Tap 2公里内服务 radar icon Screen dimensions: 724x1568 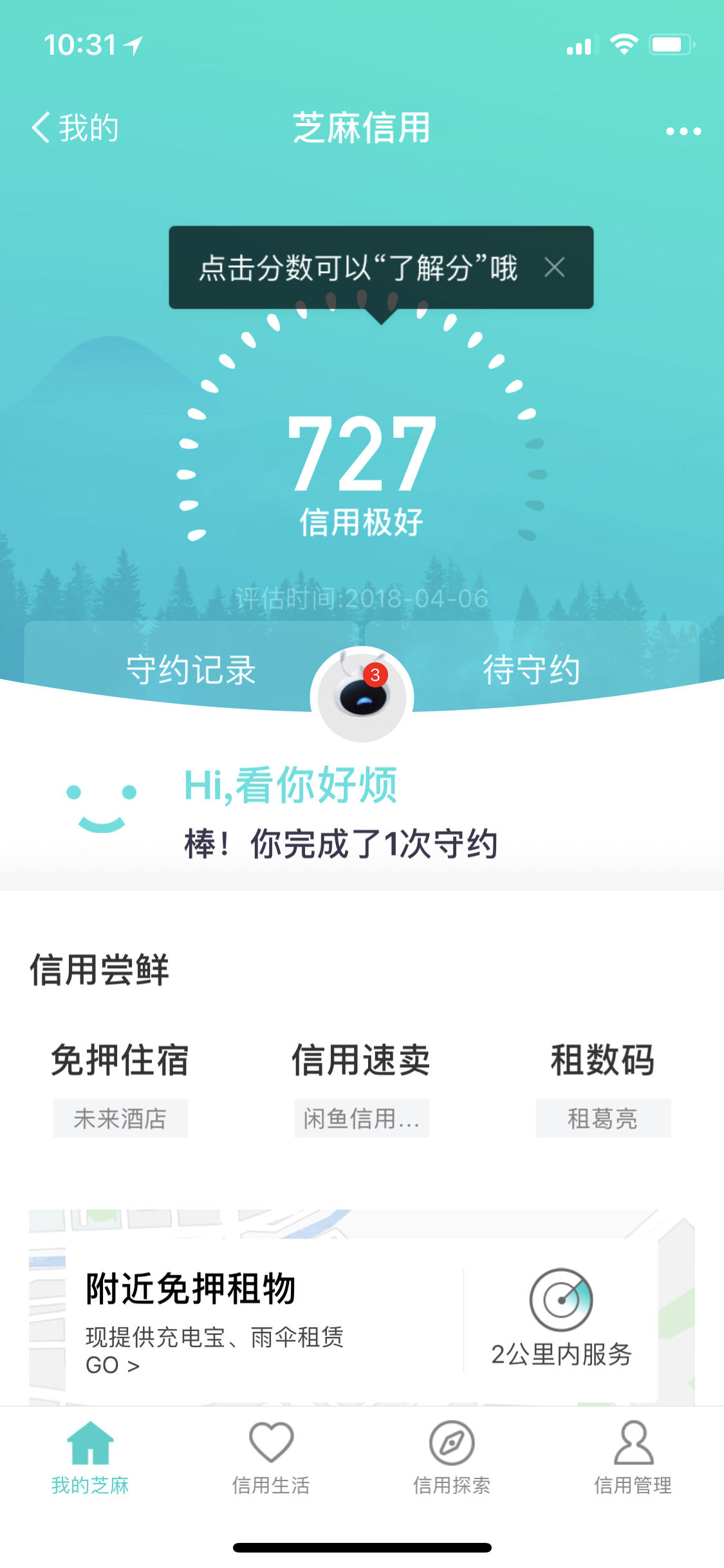coord(561,1300)
